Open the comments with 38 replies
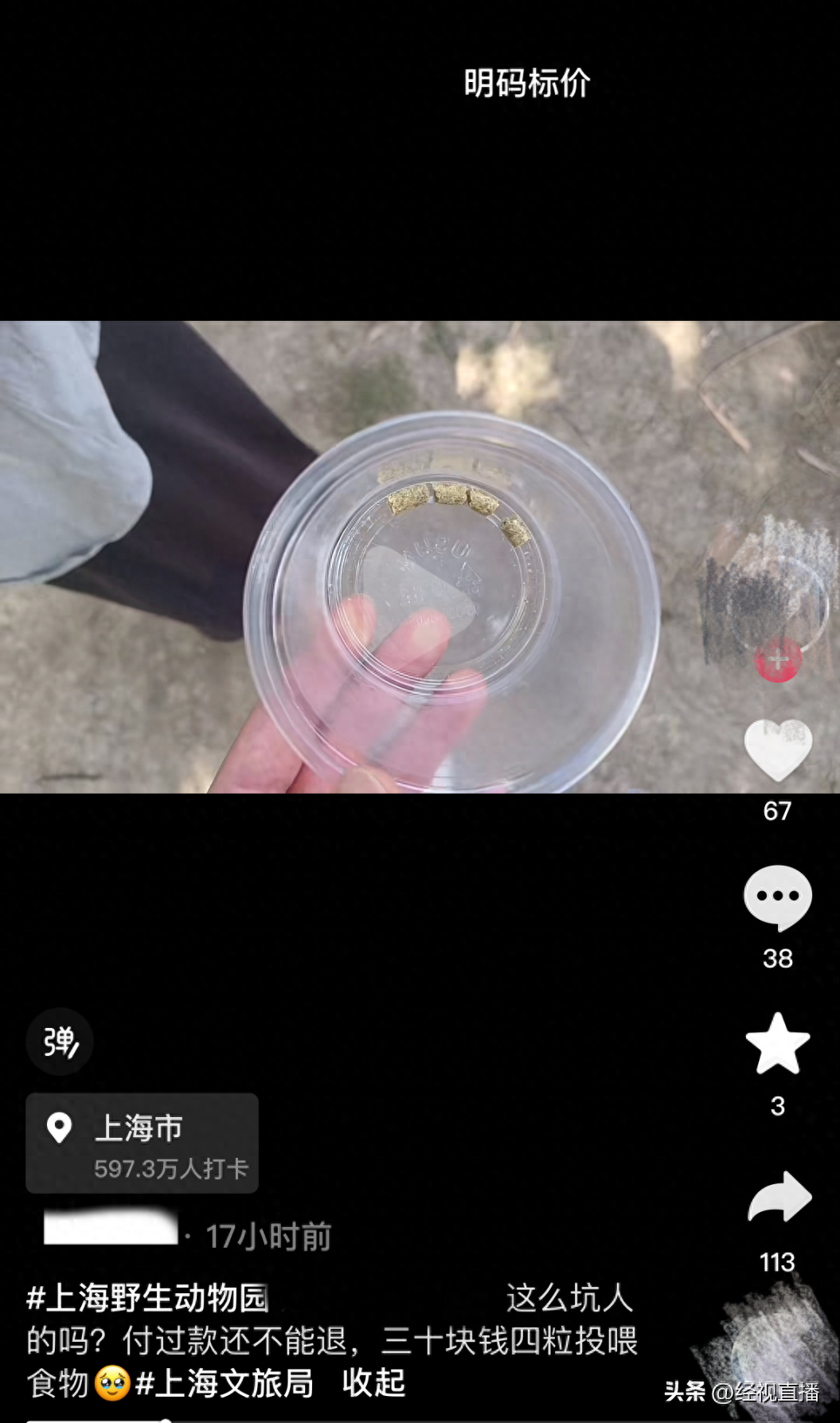This screenshot has width=840, height=1423. (777, 897)
